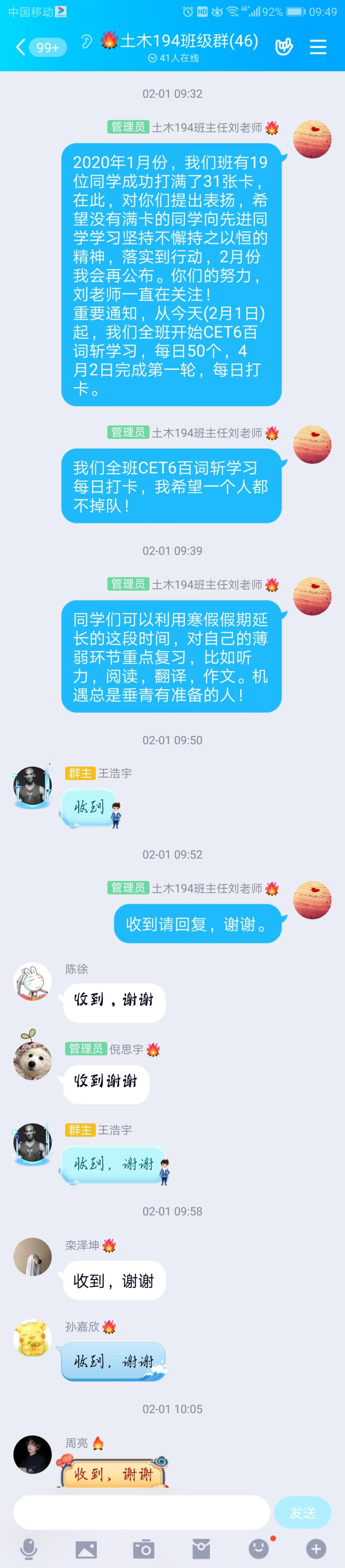This screenshot has height=1568, width=345.
Task: Open 周亮's profile avatar
Action: tap(32, 1454)
